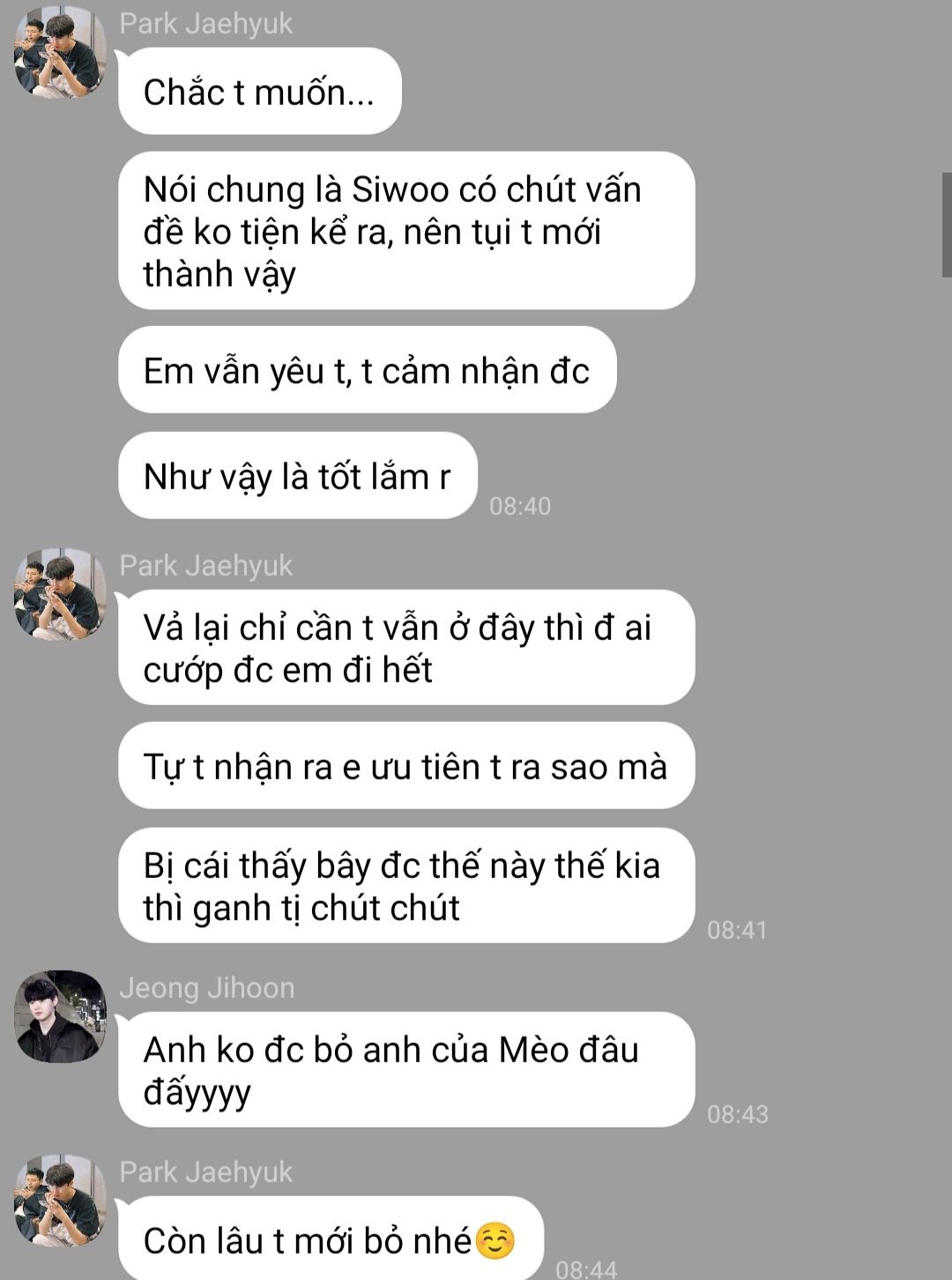Open Jeong Jihoon's profile picture
Screen dimensions: 952x1280
pos(60,1016)
